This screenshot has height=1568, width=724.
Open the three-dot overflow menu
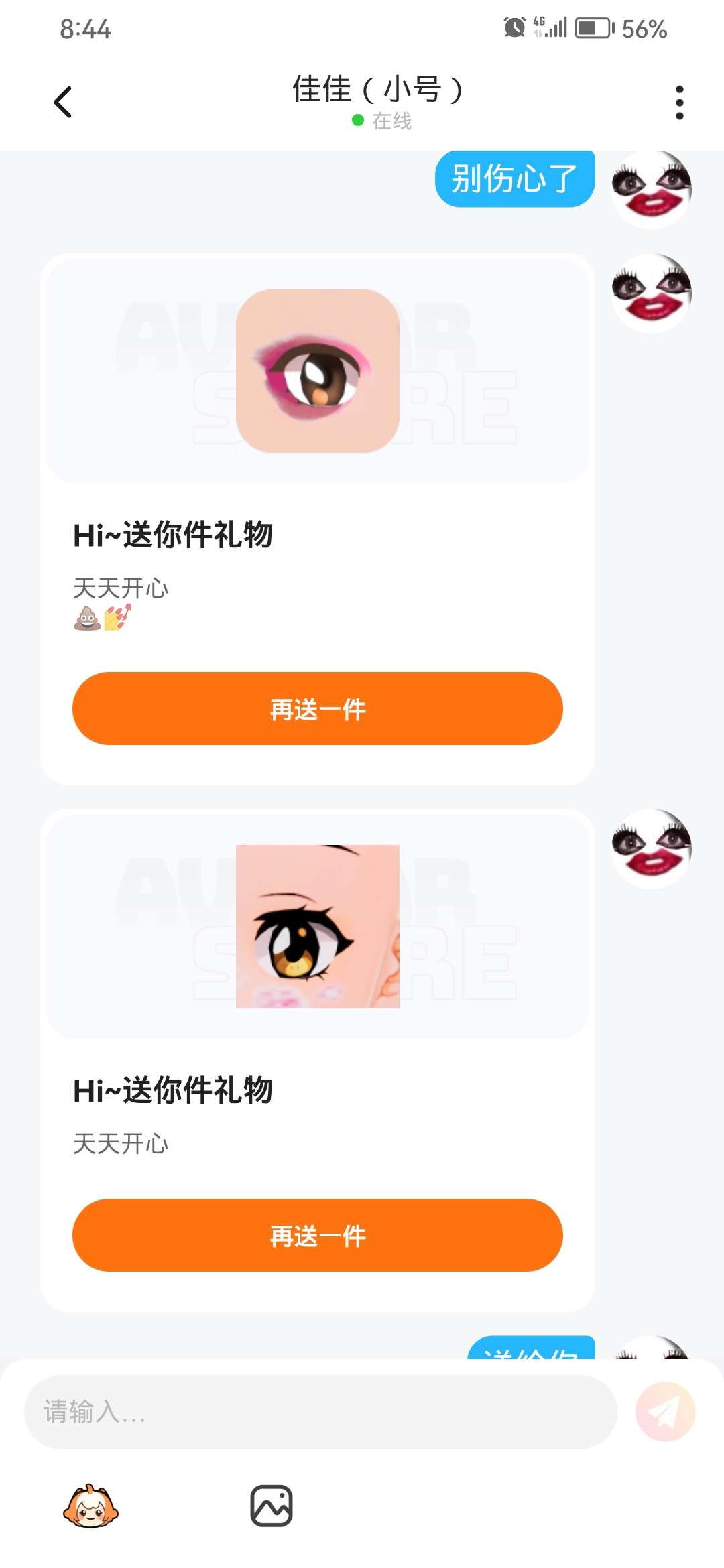tap(679, 103)
